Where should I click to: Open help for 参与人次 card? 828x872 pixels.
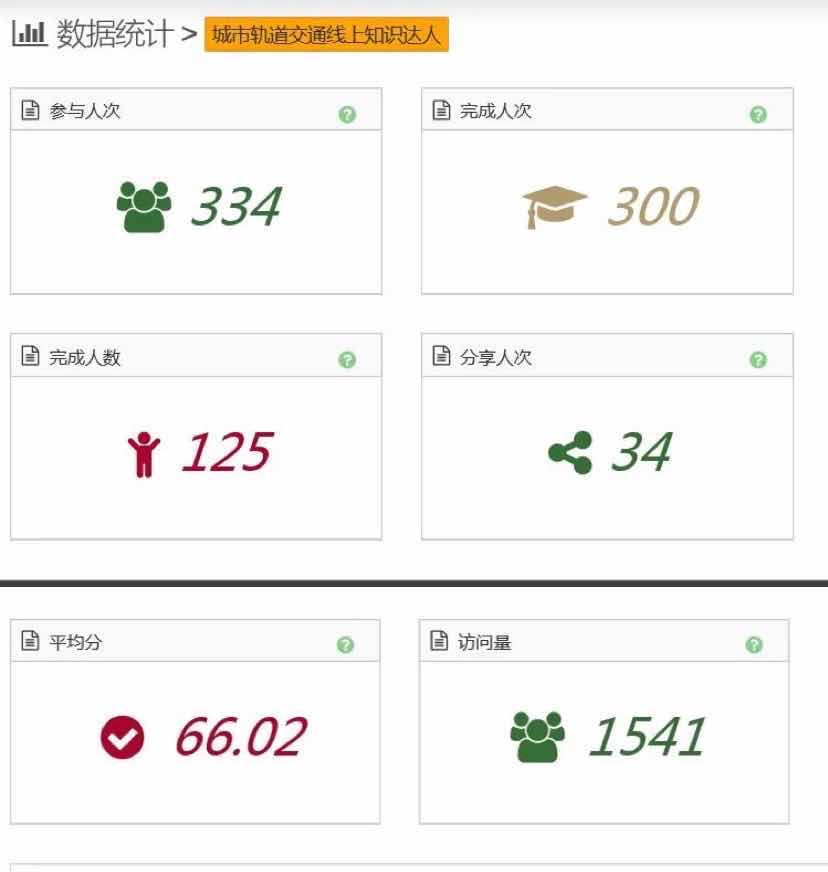point(347,115)
